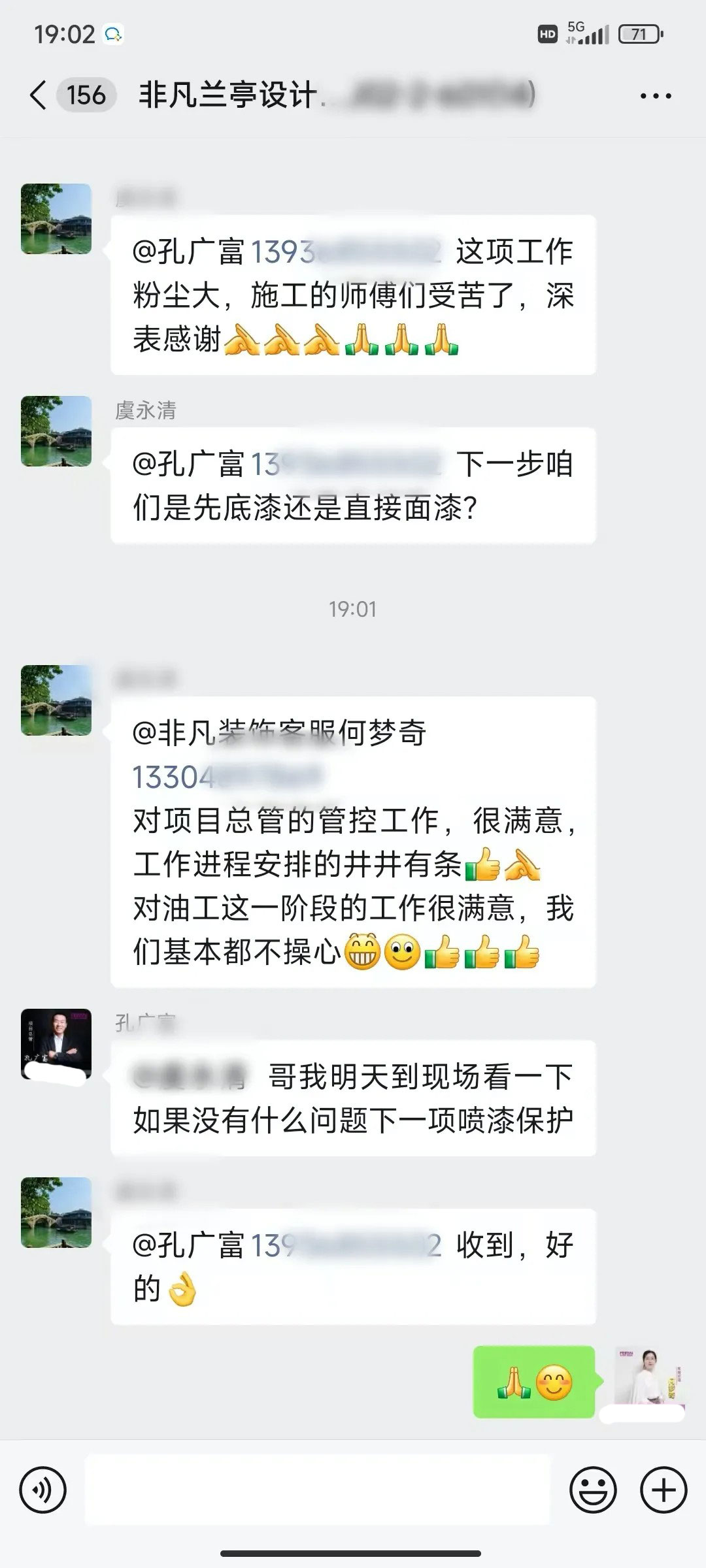Open the emoji picker
Viewport: 706px width, 1568px height.
[593, 1490]
